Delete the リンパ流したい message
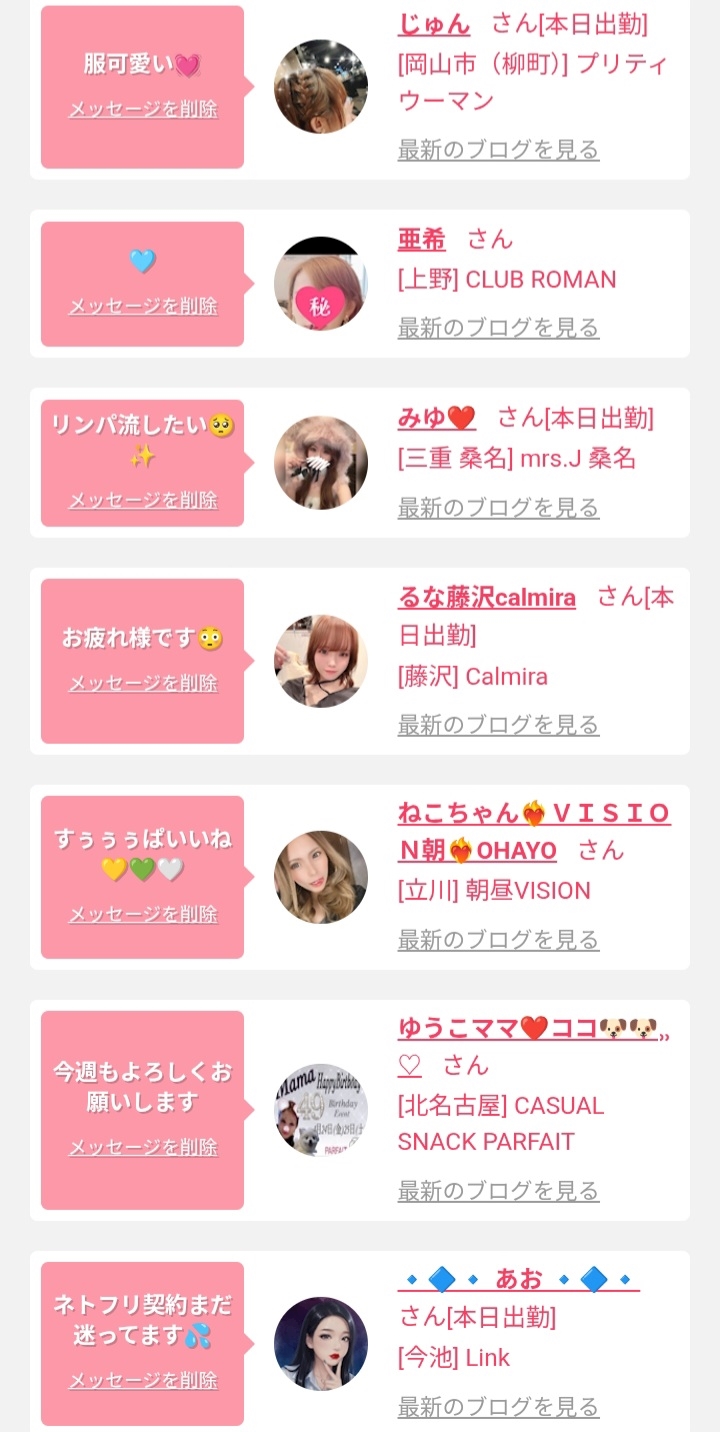 pos(143,500)
